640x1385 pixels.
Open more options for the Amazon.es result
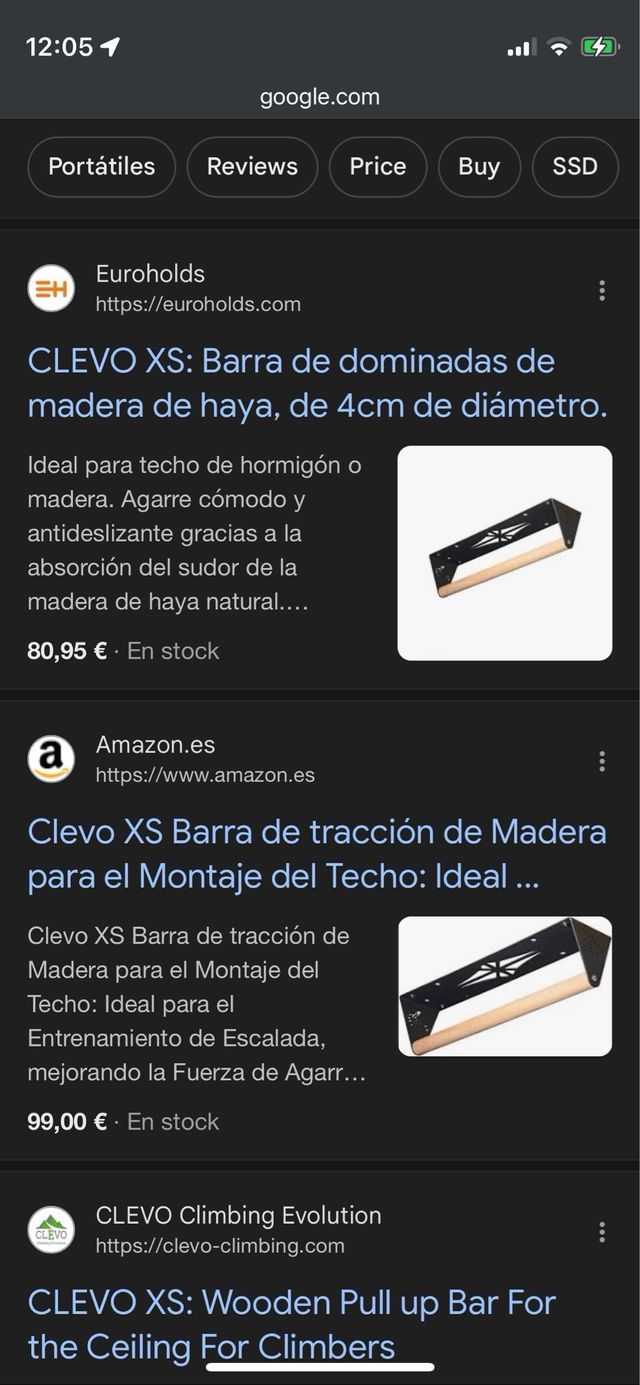(601, 761)
